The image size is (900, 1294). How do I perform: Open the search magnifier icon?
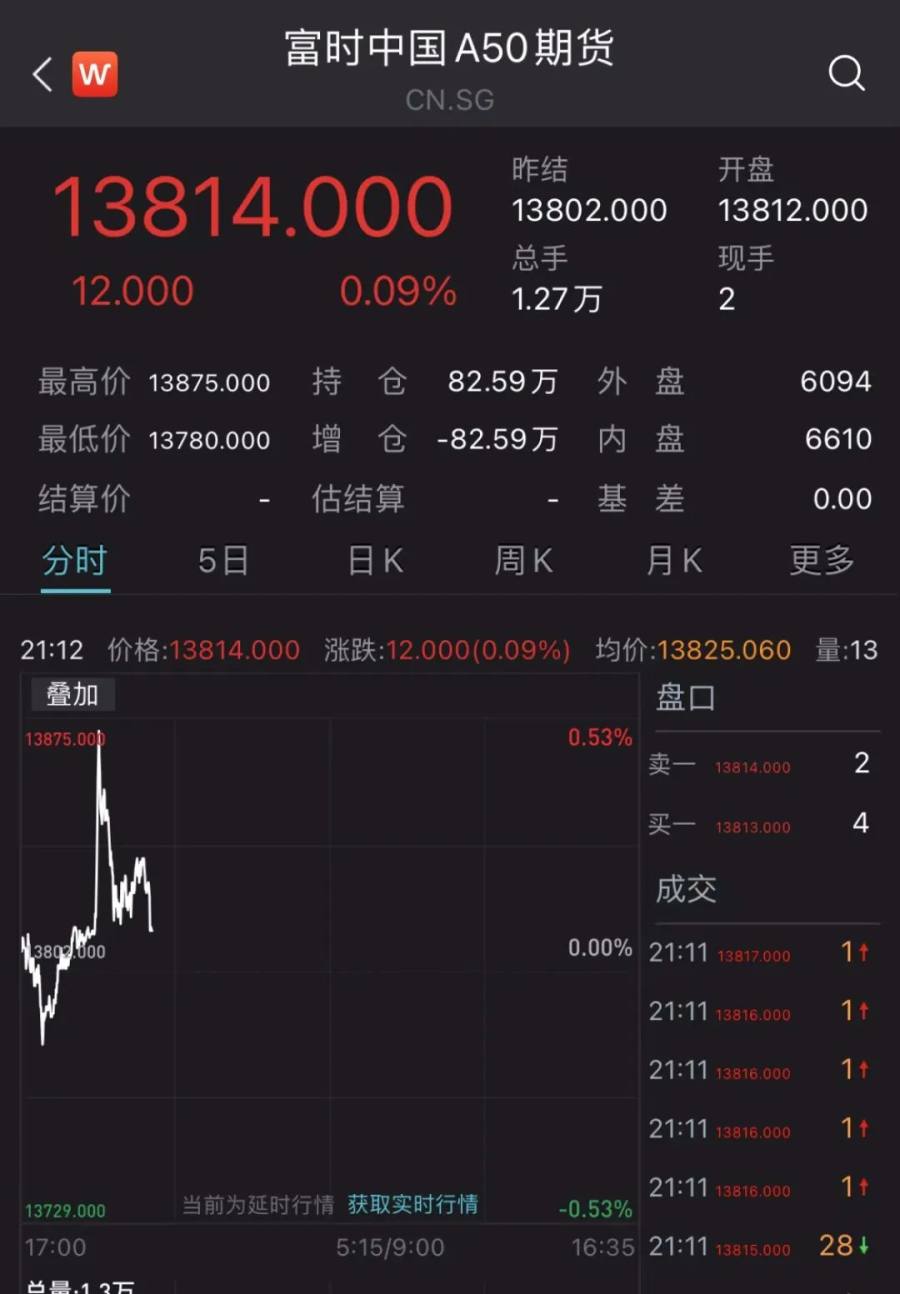pyautogui.click(x=846, y=73)
